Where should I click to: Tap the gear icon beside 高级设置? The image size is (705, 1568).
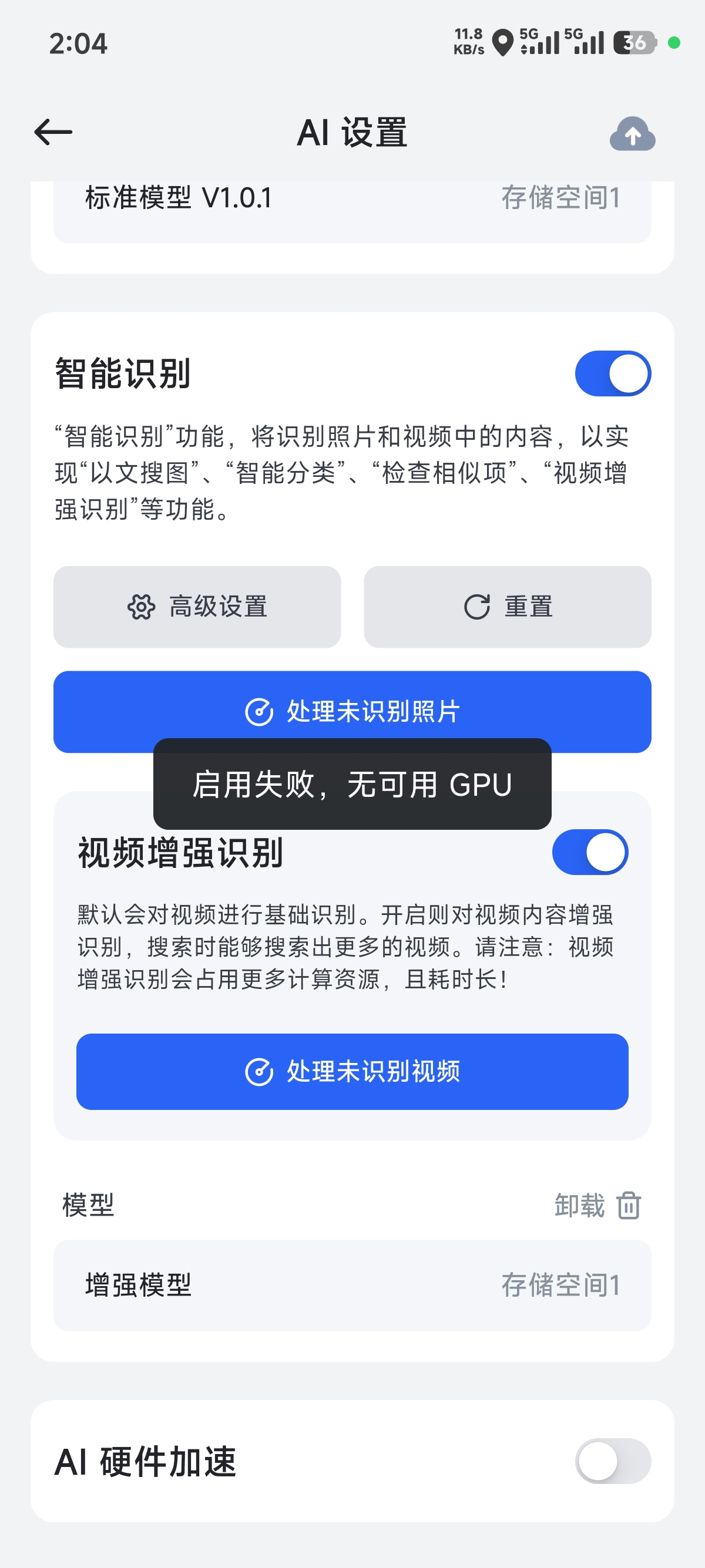click(141, 606)
